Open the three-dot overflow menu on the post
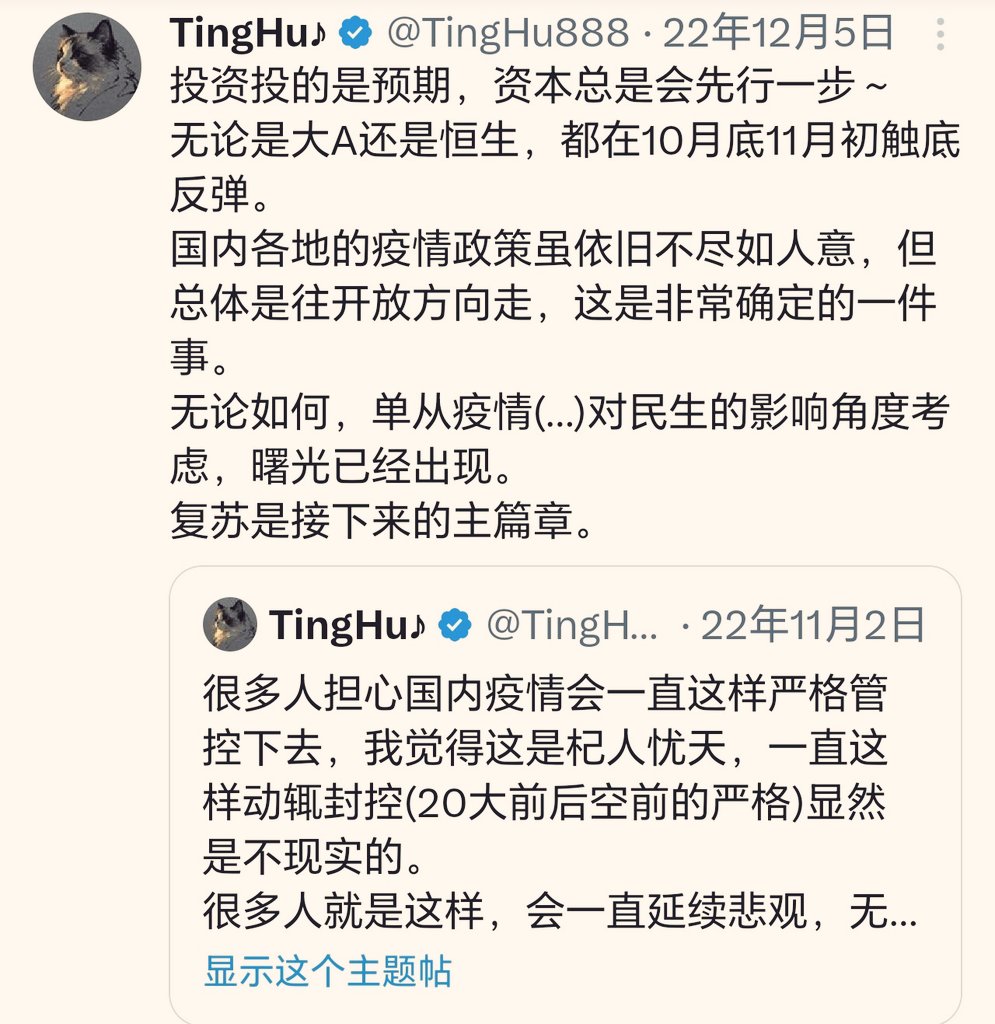Screen dimensions: 995x1024 940,34
